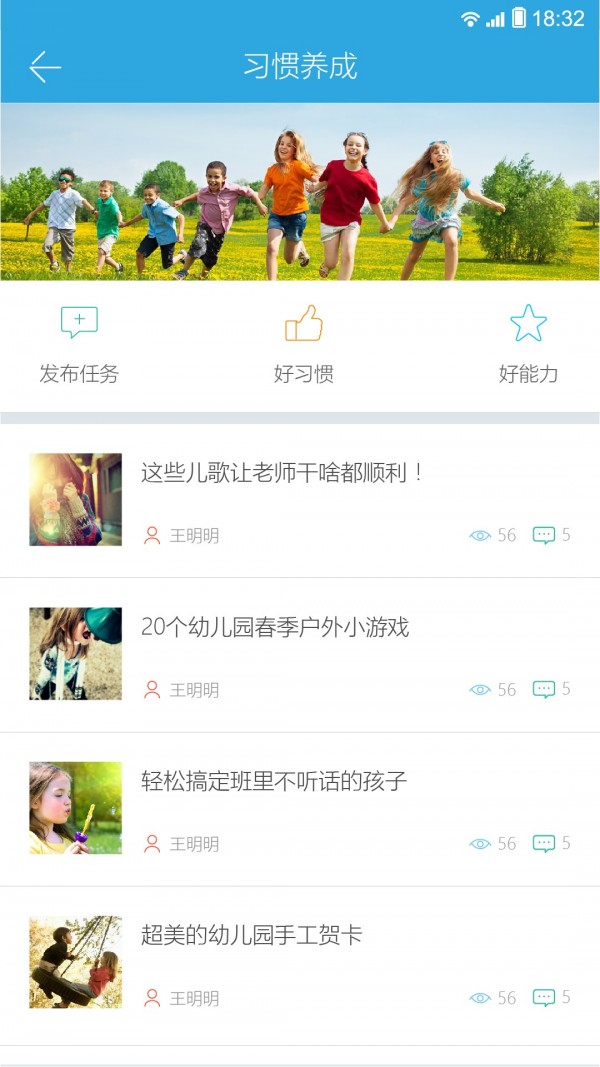View comments on 这些儿歌让老师干啥都顺利
600x1067 pixels.
[550, 535]
